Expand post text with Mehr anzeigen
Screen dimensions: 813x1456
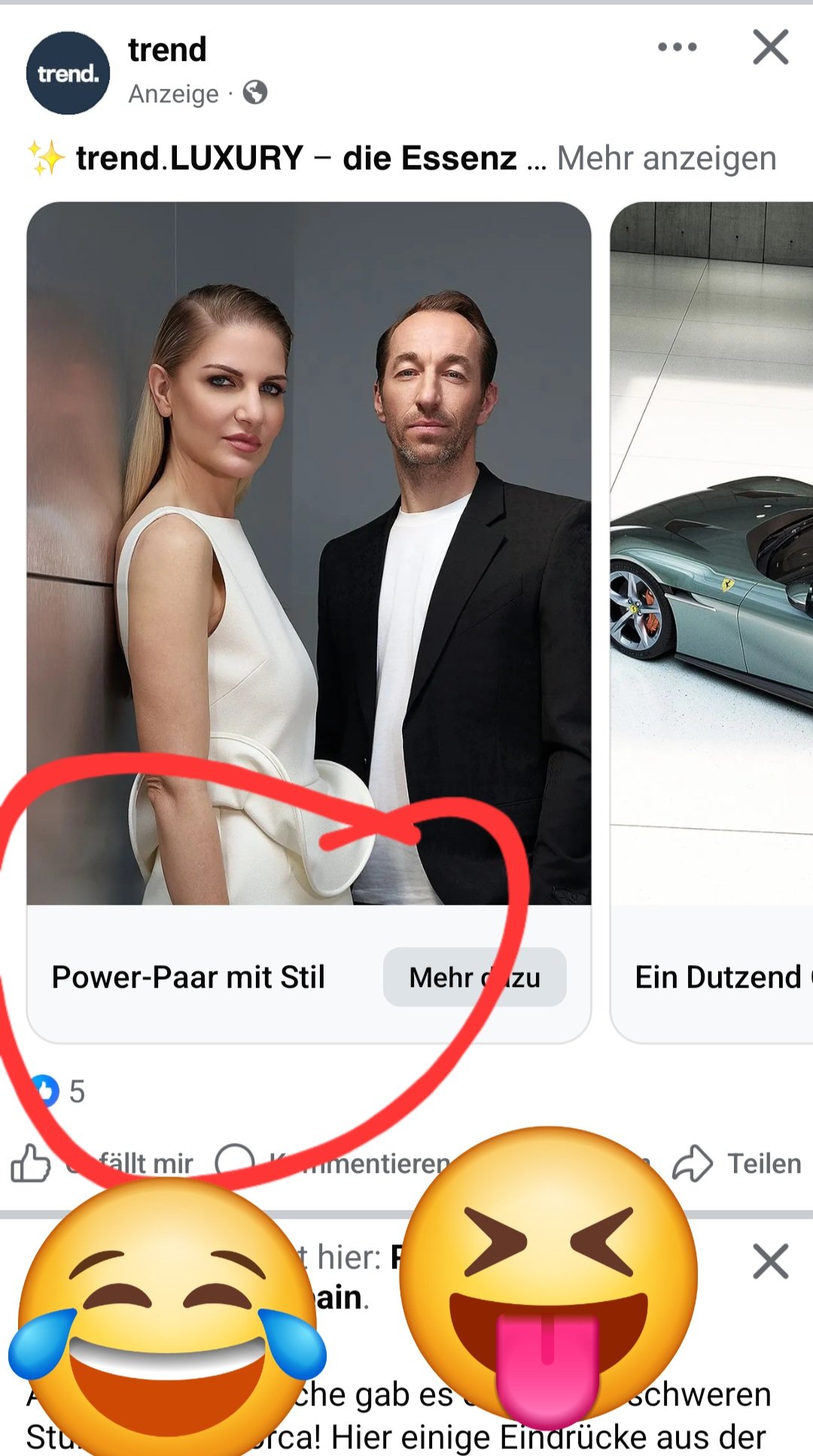666,158
